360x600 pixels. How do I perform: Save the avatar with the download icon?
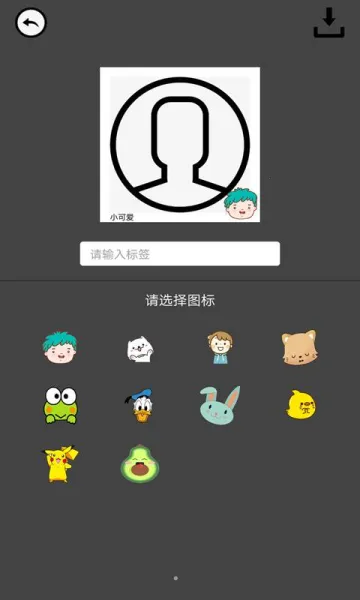pyautogui.click(x=329, y=23)
